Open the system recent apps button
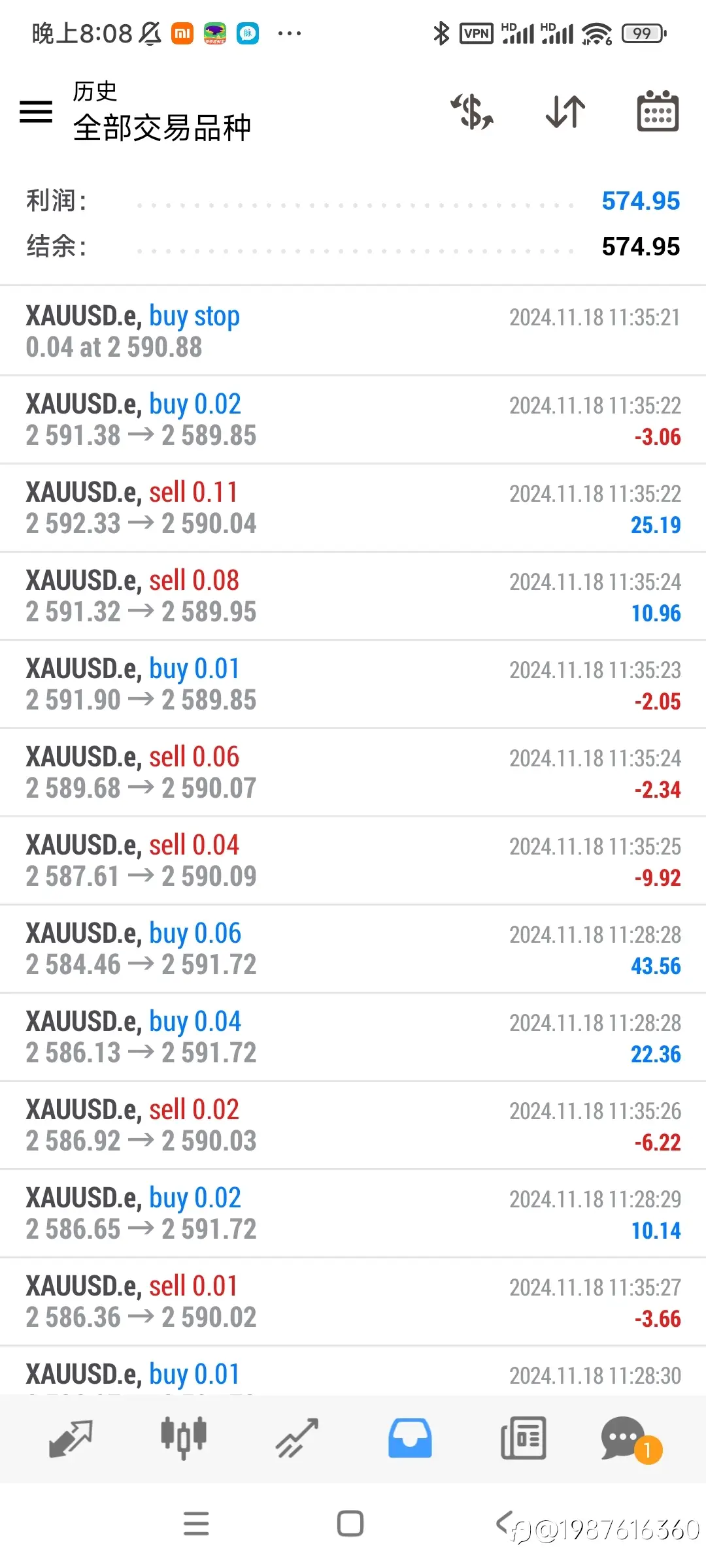The height and width of the screenshot is (1568, 706). 196,1524
